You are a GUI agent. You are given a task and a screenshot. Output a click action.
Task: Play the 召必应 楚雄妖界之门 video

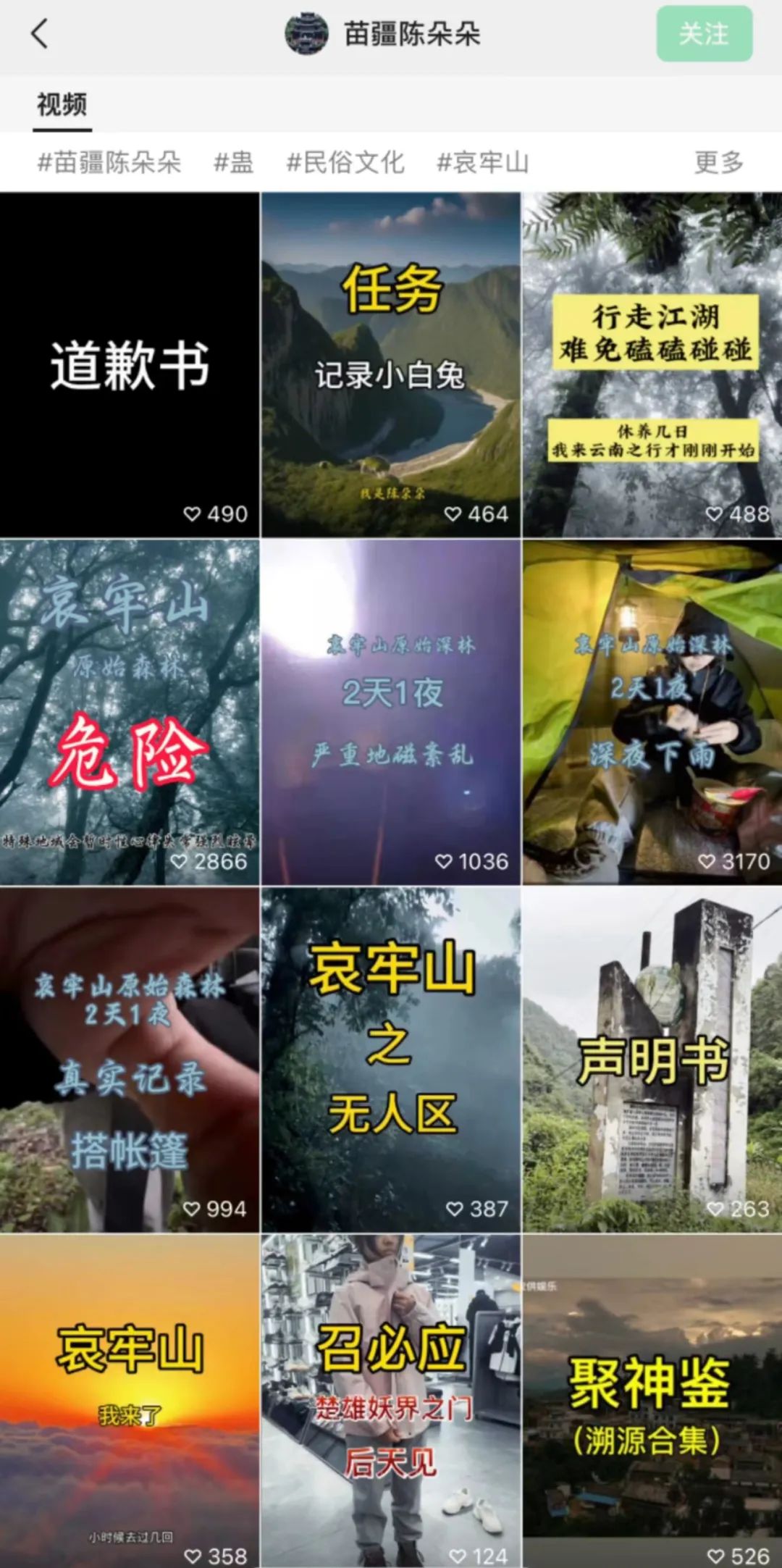pyautogui.click(x=390, y=1400)
